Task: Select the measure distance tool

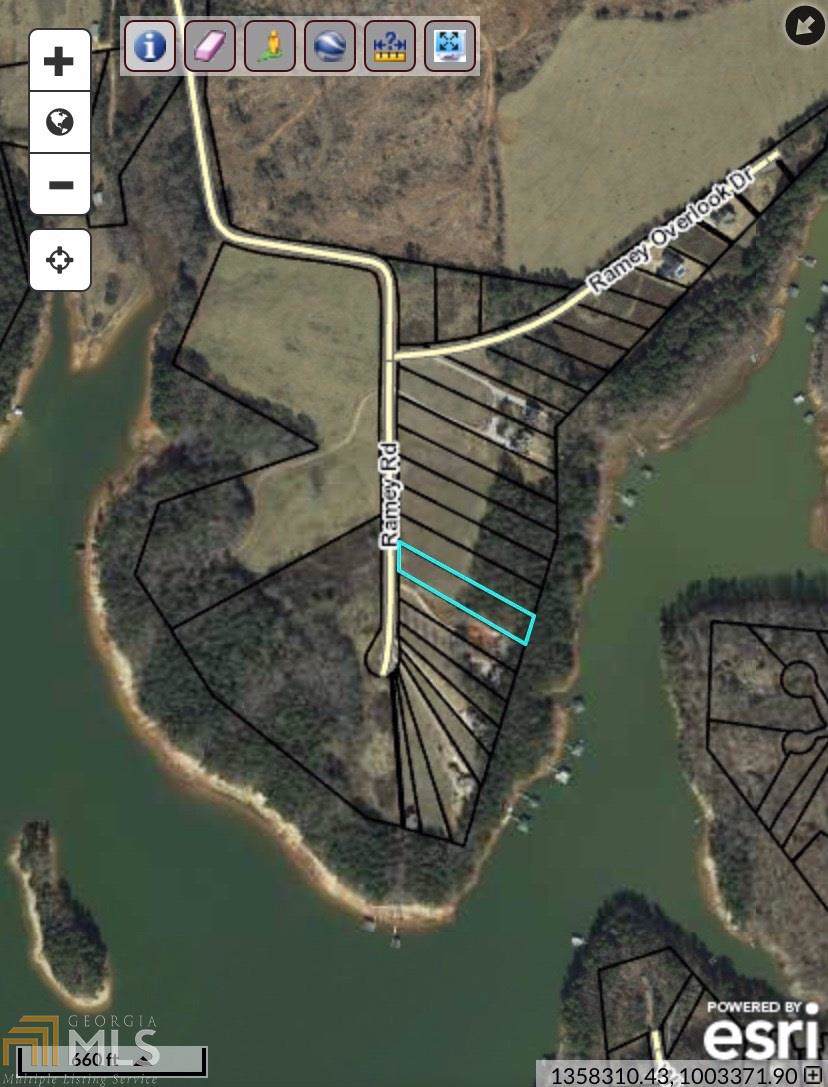Action: point(390,46)
